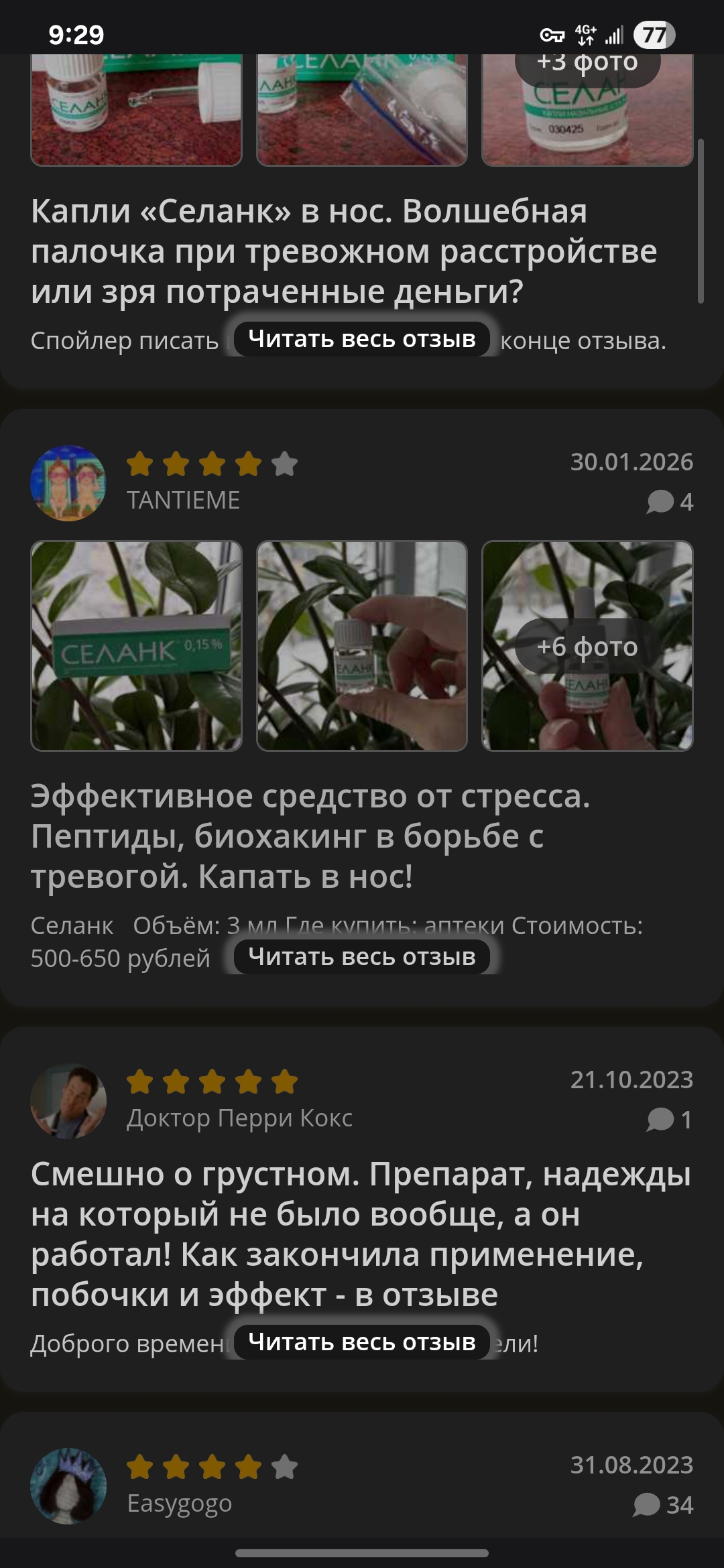Open the first photo of the top review
This screenshot has width=724, height=1568.
pos(136,111)
